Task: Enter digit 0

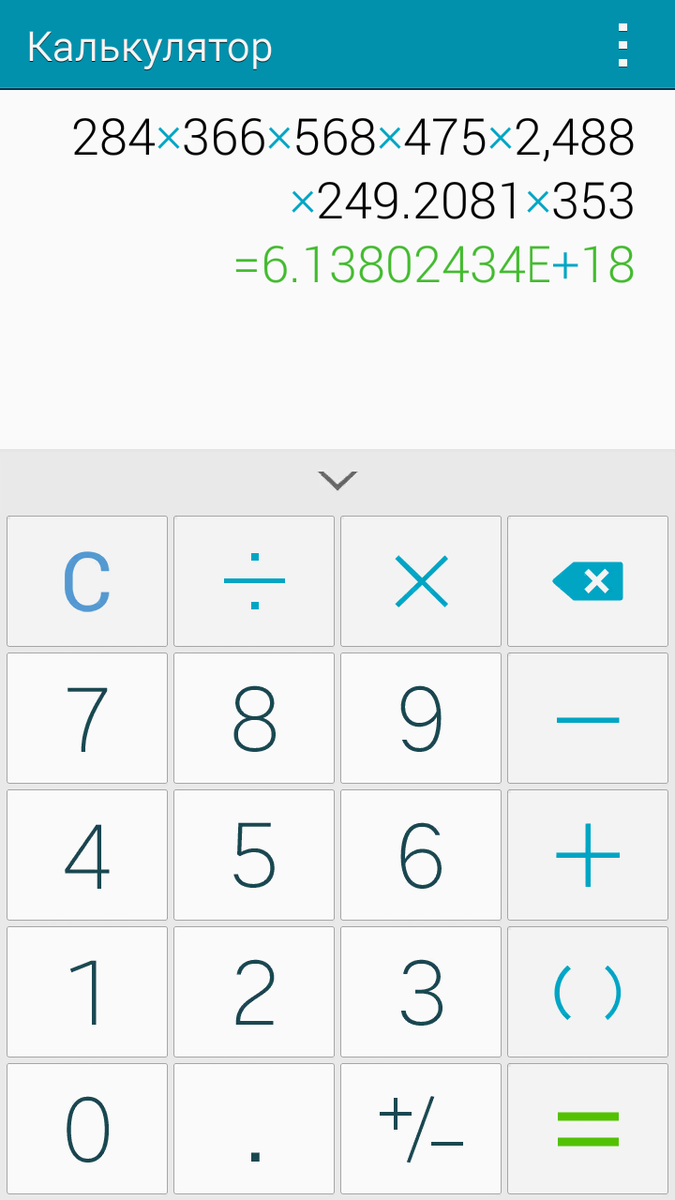Action: (x=87, y=1129)
